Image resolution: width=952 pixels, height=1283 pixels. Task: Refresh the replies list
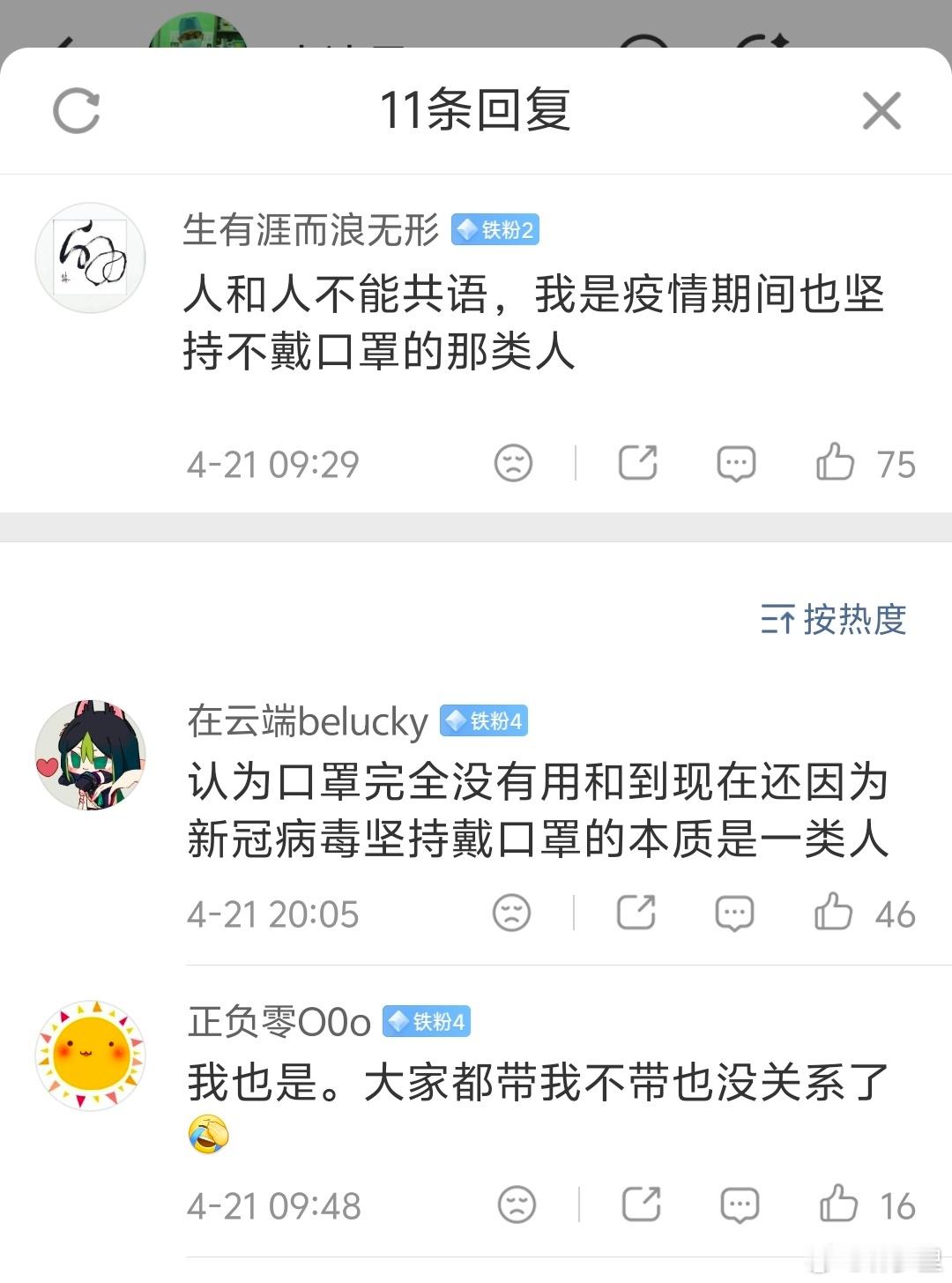pos(78,111)
